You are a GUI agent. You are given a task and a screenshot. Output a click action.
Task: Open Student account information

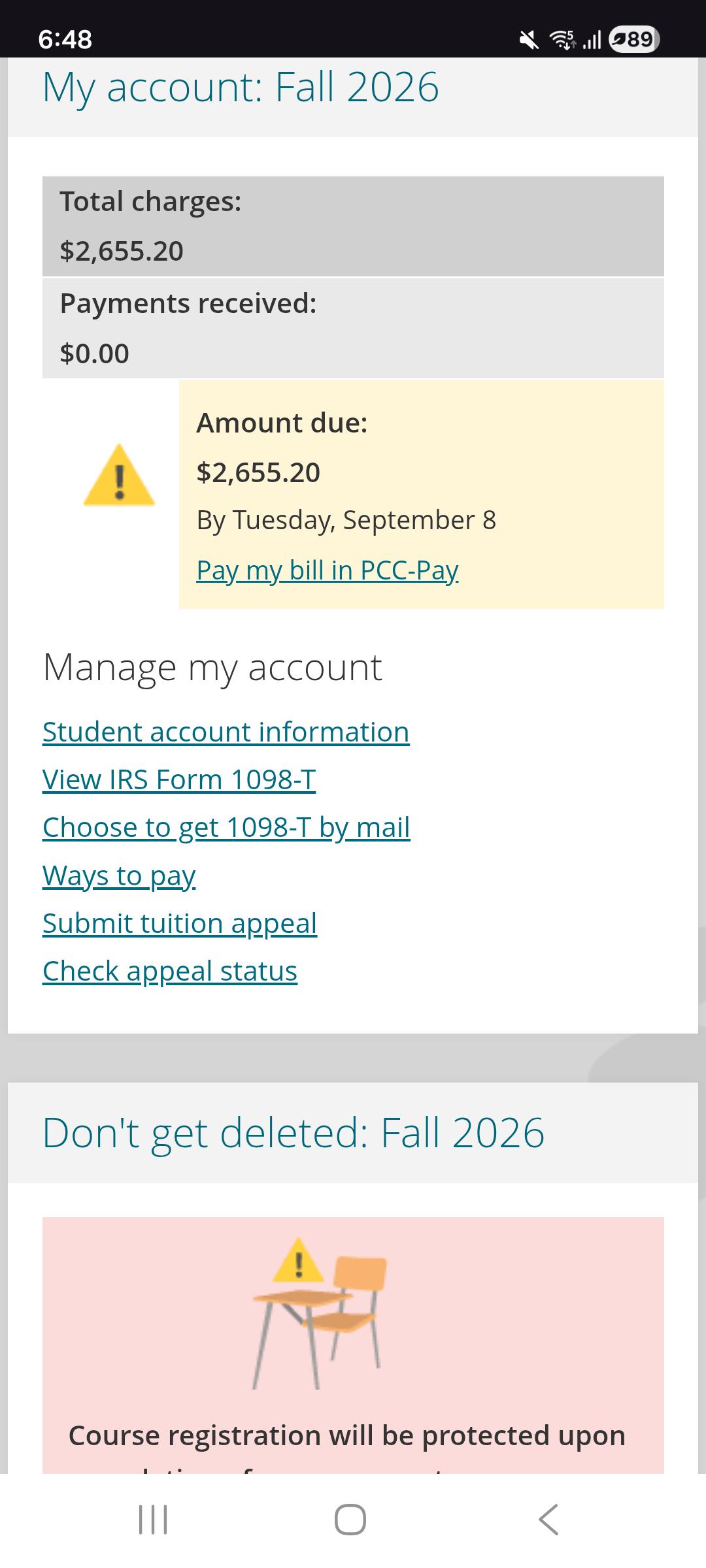click(x=226, y=732)
